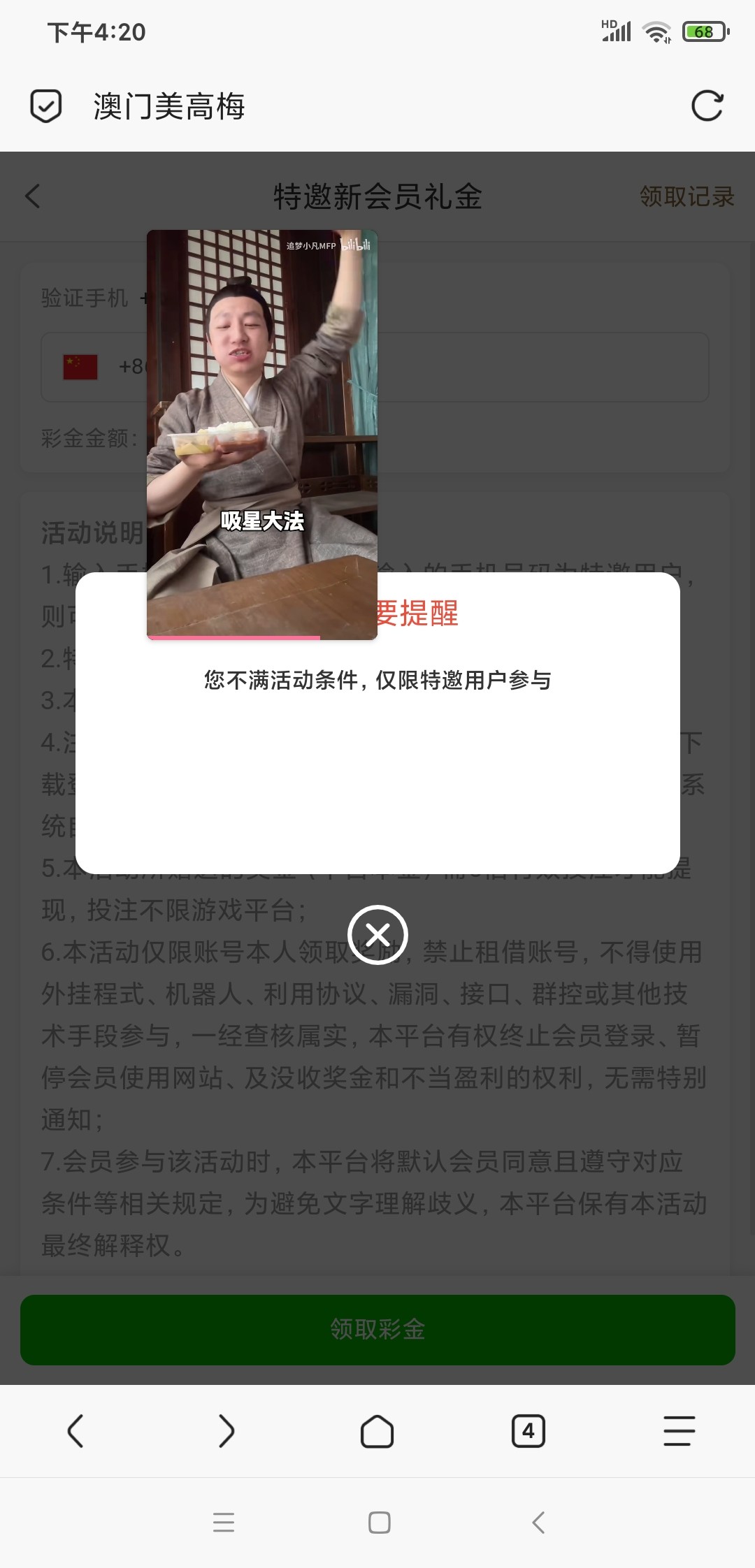
Task: Open the browser home page
Action: pyautogui.click(x=377, y=1431)
